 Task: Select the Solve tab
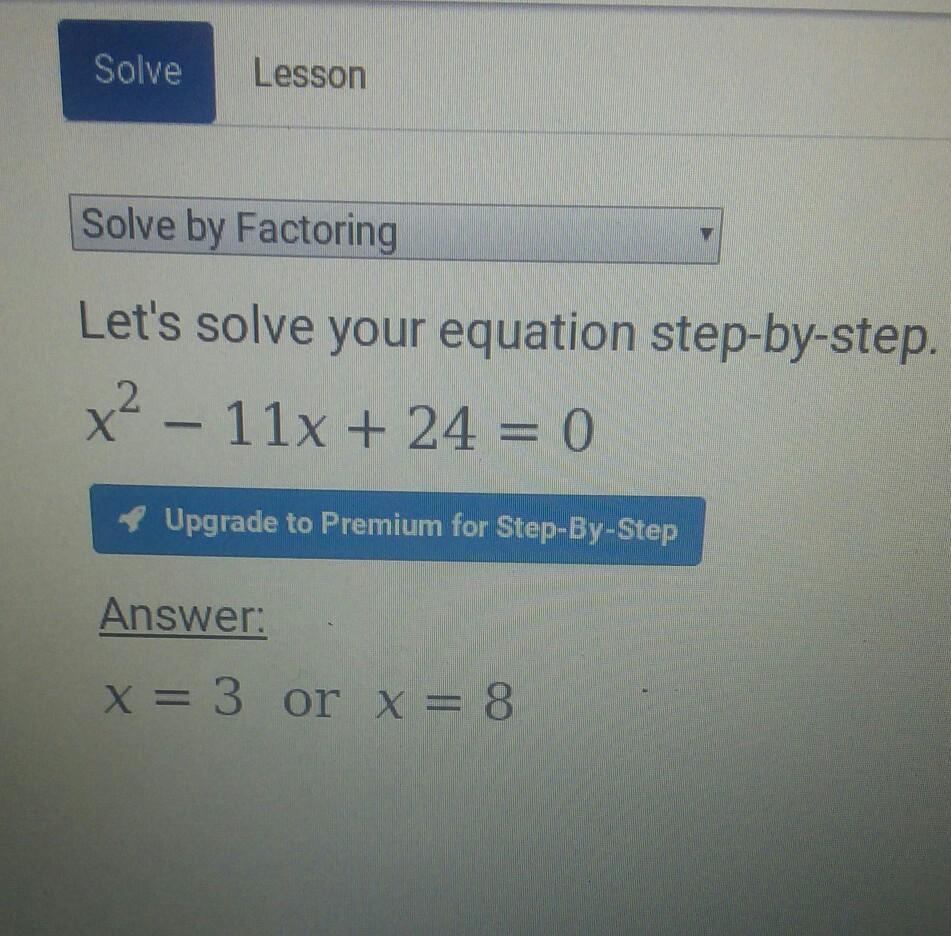click(x=137, y=71)
